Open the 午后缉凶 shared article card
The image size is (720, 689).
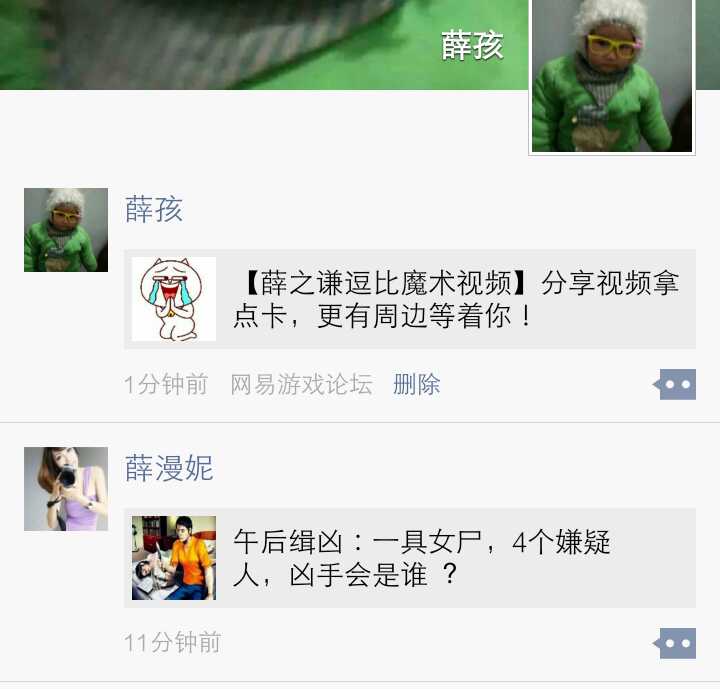coord(410,558)
